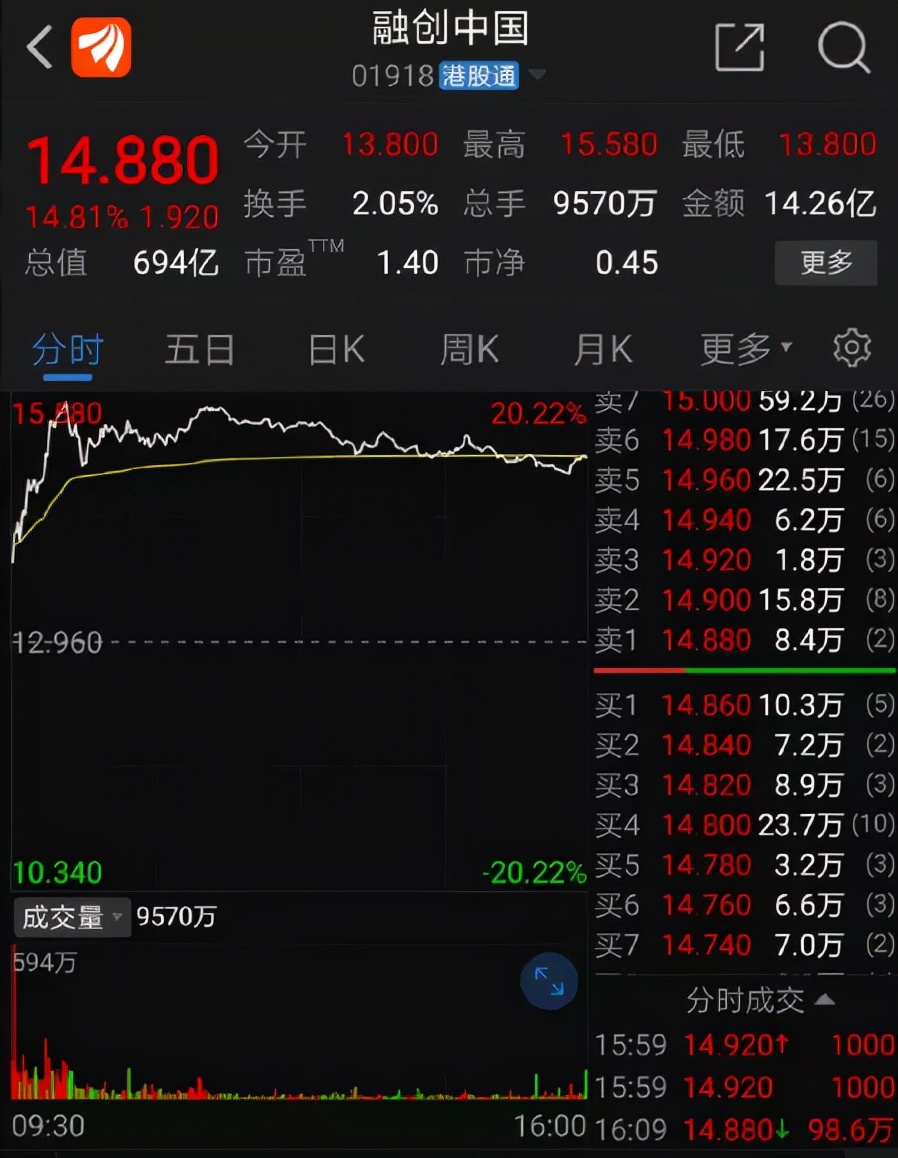Select the 日K chart tab

336,350
